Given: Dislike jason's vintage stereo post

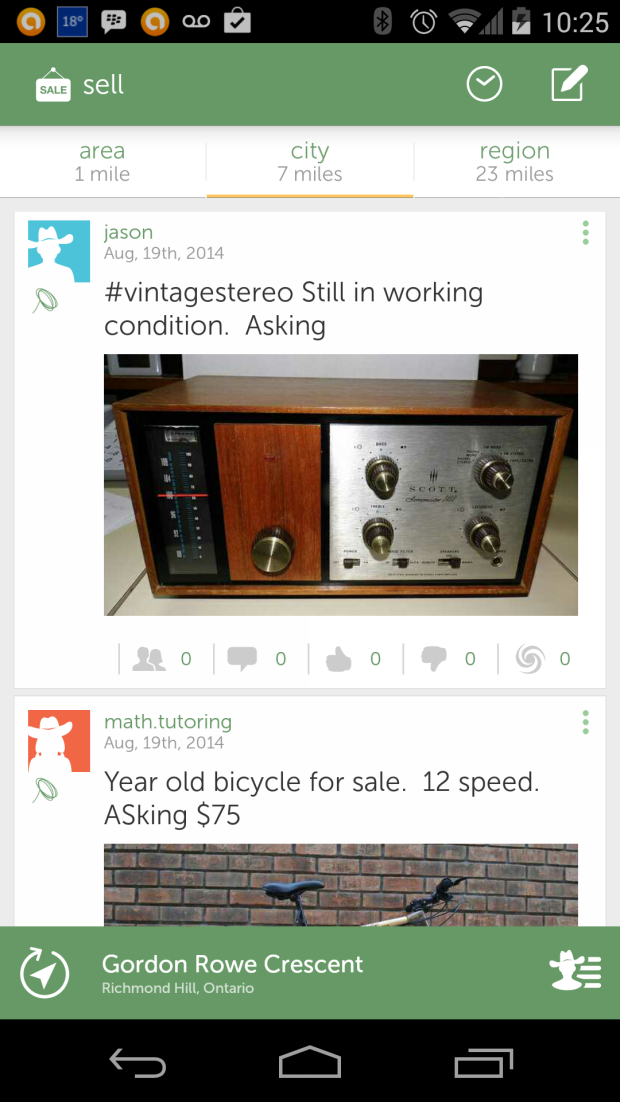Looking at the screenshot, I should point(434,659).
